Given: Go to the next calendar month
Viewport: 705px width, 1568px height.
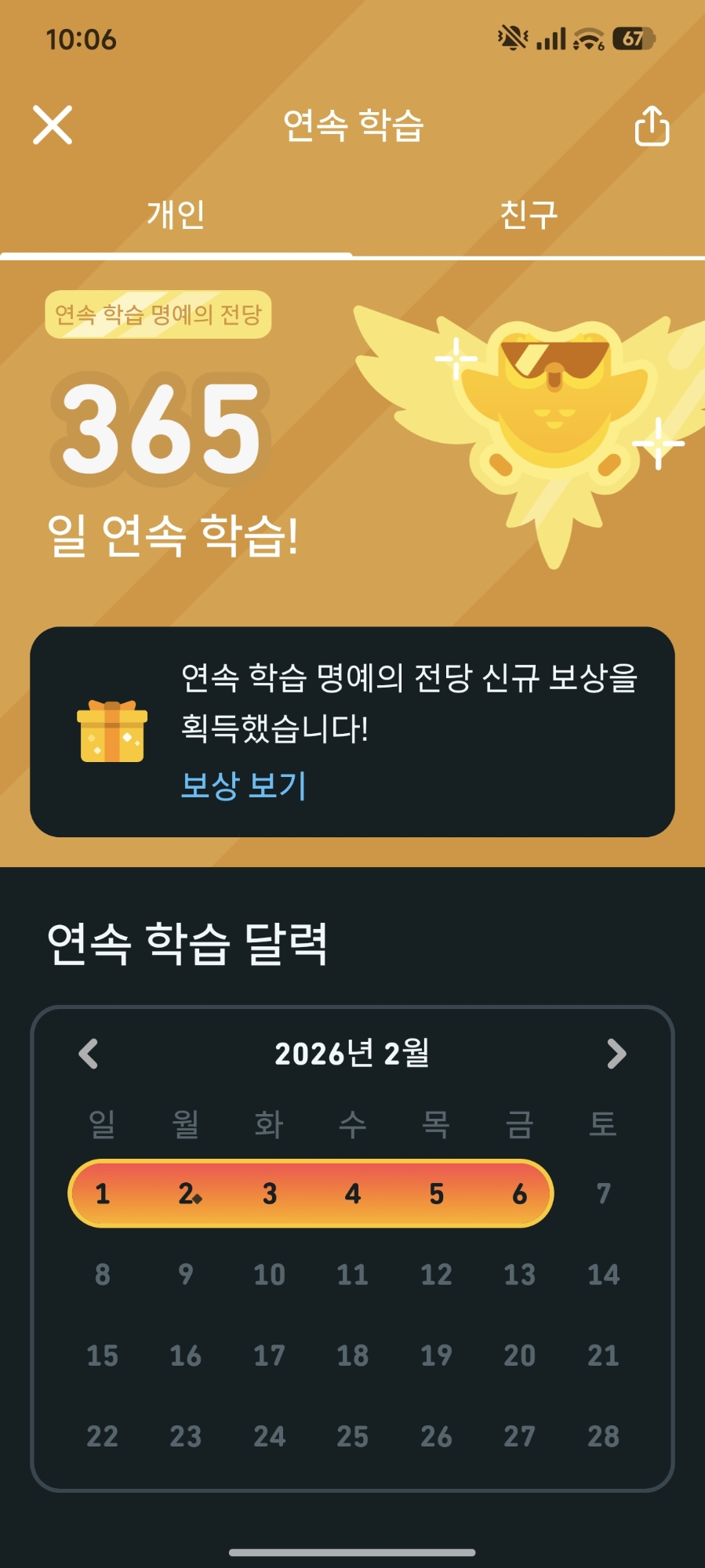Looking at the screenshot, I should pyautogui.click(x=616, y=1054).
